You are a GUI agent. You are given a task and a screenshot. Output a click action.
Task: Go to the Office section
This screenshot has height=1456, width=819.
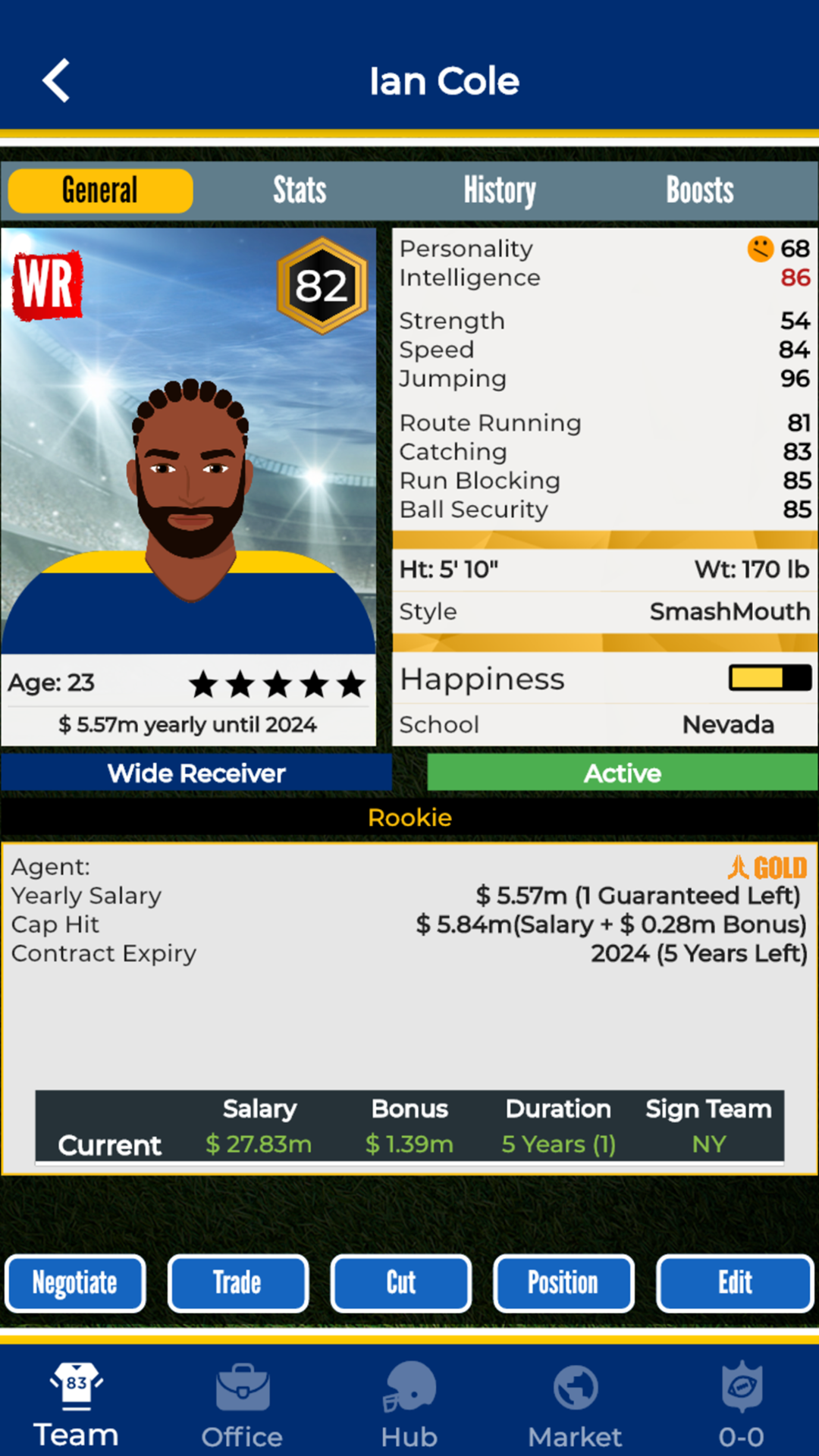242,1404
